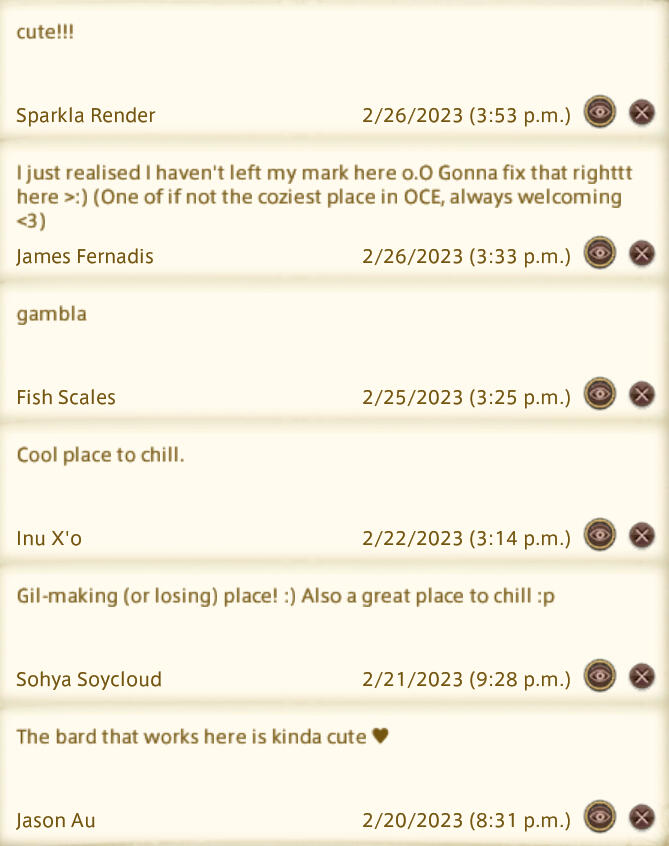Tap the eye icon beside Fish Scales

pyautogui.click(x=600, y=394)
